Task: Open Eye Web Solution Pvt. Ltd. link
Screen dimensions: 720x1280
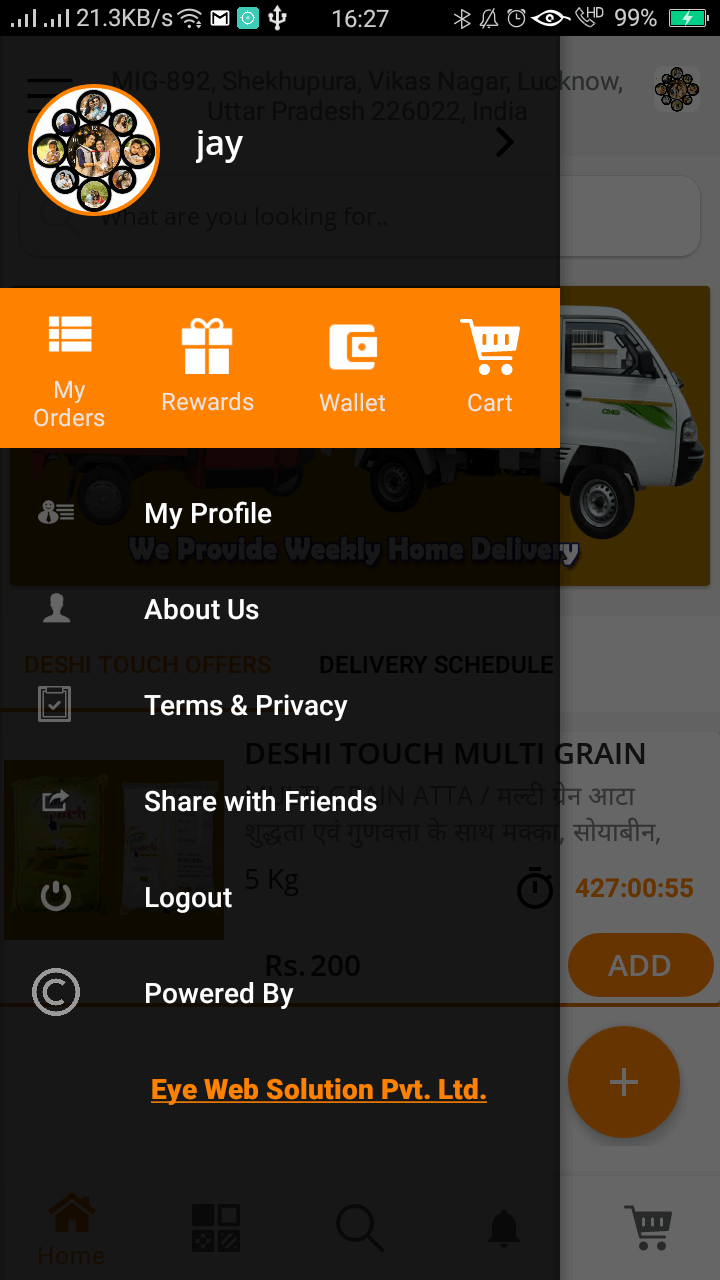Action: 318,1090
